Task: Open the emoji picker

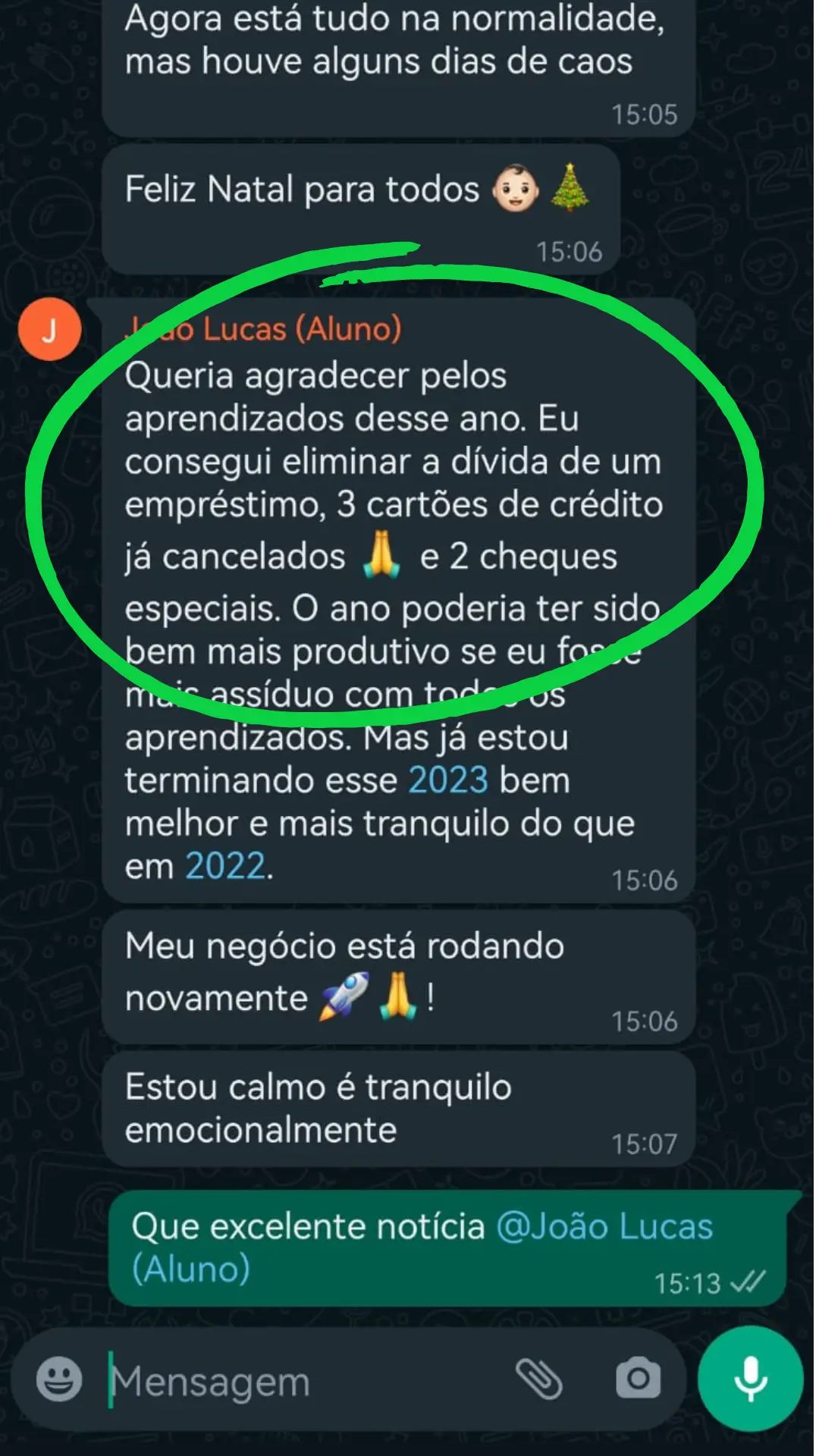Action: click(59, 1378)
